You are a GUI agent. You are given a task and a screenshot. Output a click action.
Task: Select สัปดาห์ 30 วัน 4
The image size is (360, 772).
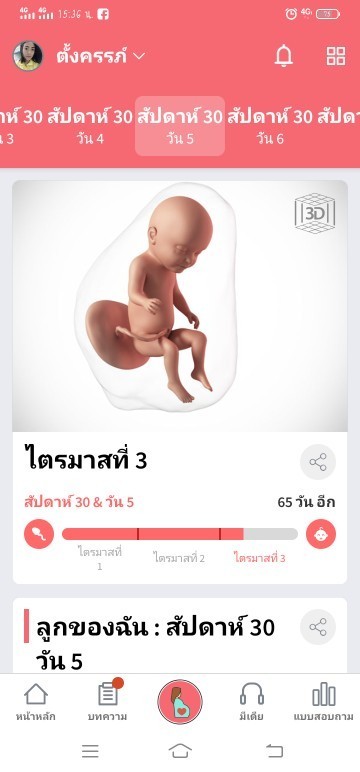coord(91,127)
